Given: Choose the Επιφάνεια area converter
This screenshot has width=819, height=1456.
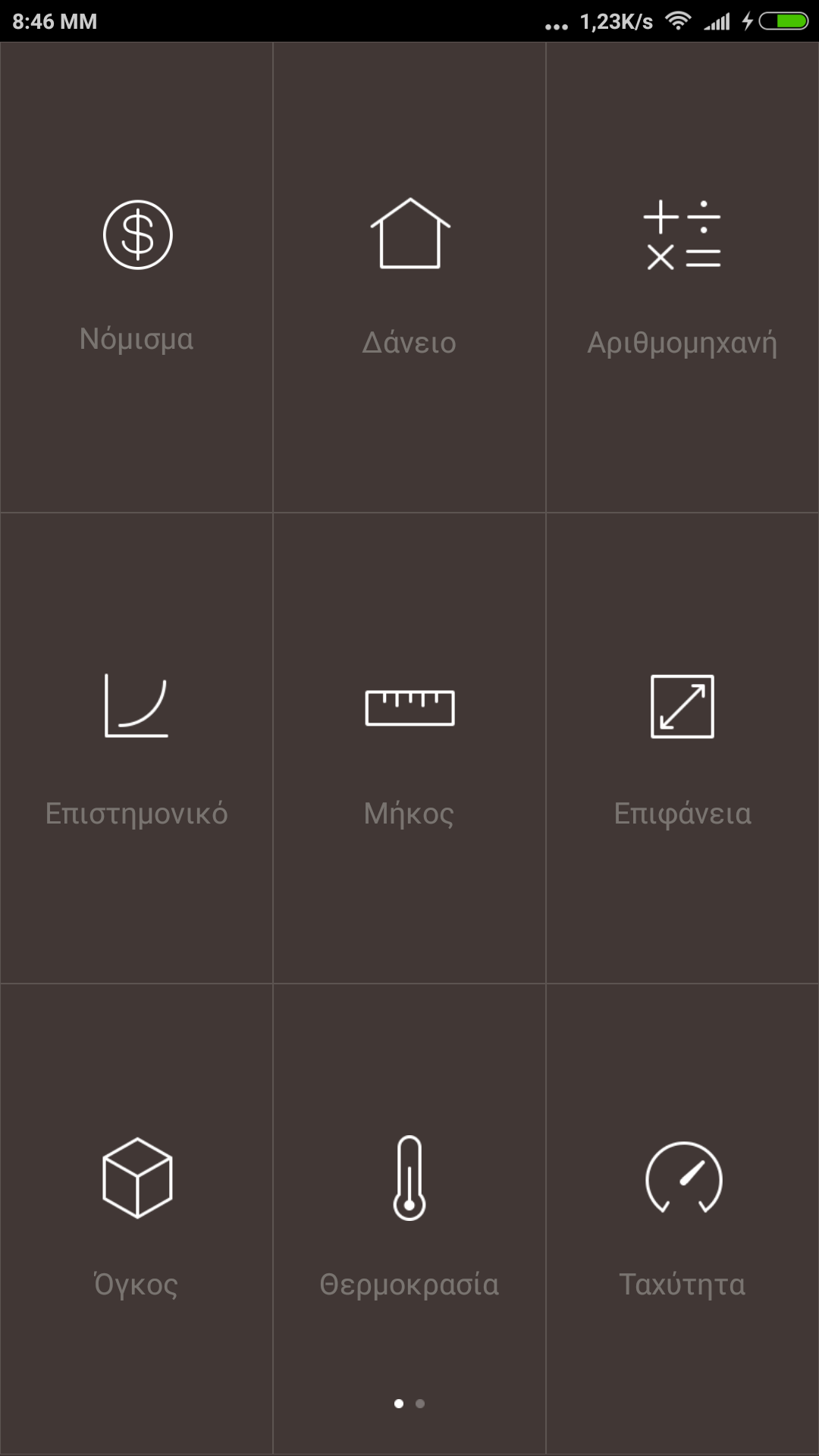Looking at the screenshot, I should pyautogui.click(x=682, y=747).
